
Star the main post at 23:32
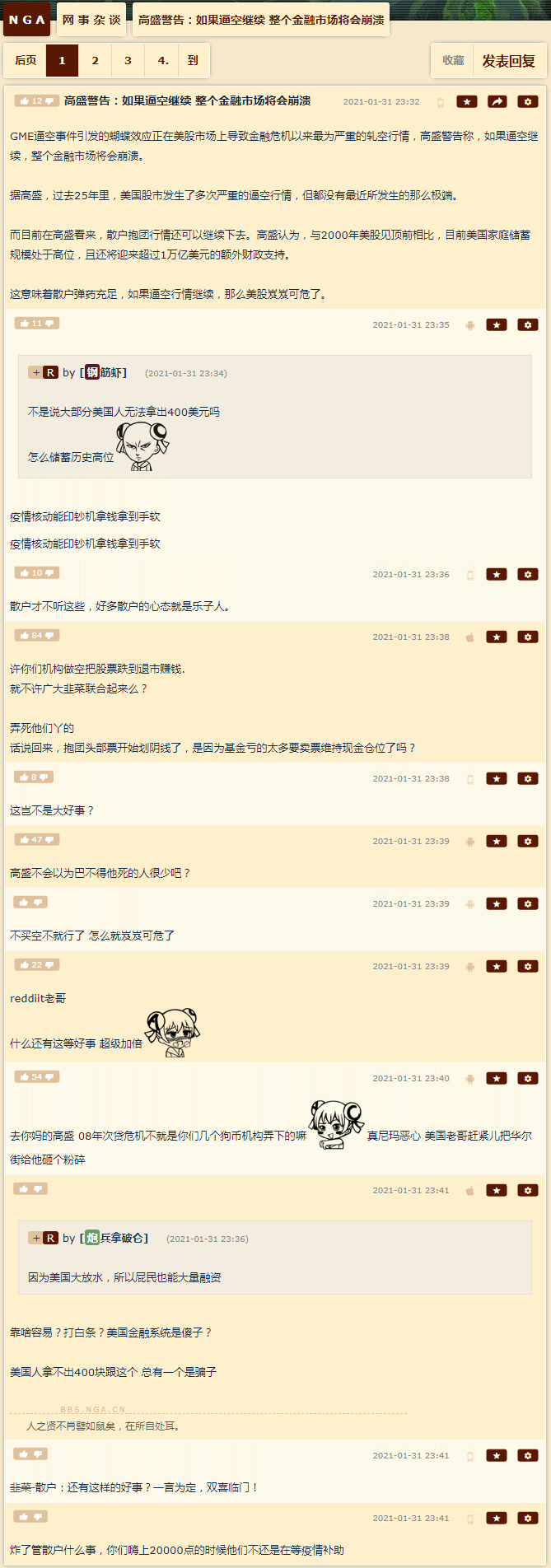467,101
